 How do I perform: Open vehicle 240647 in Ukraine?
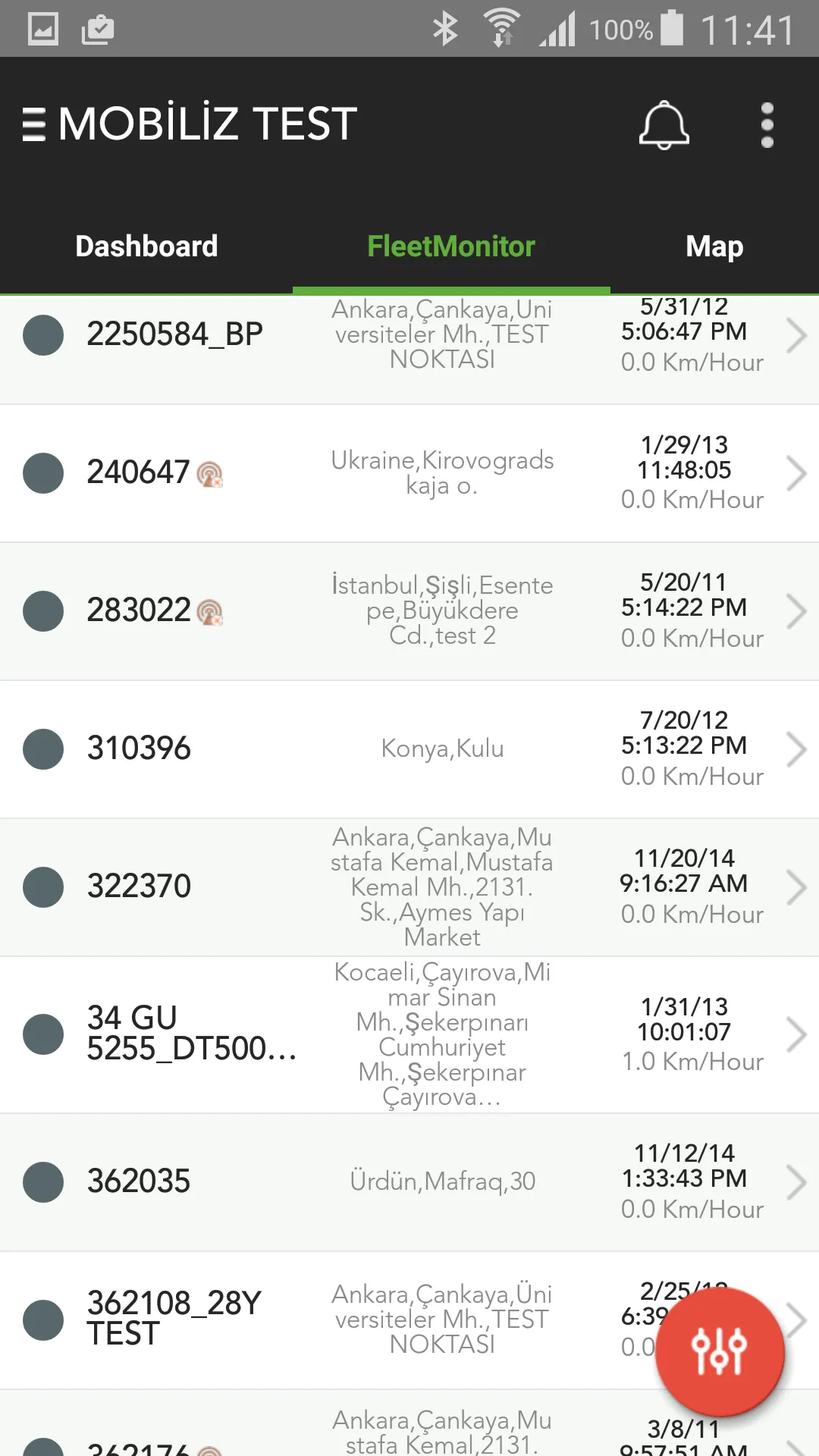409,473
